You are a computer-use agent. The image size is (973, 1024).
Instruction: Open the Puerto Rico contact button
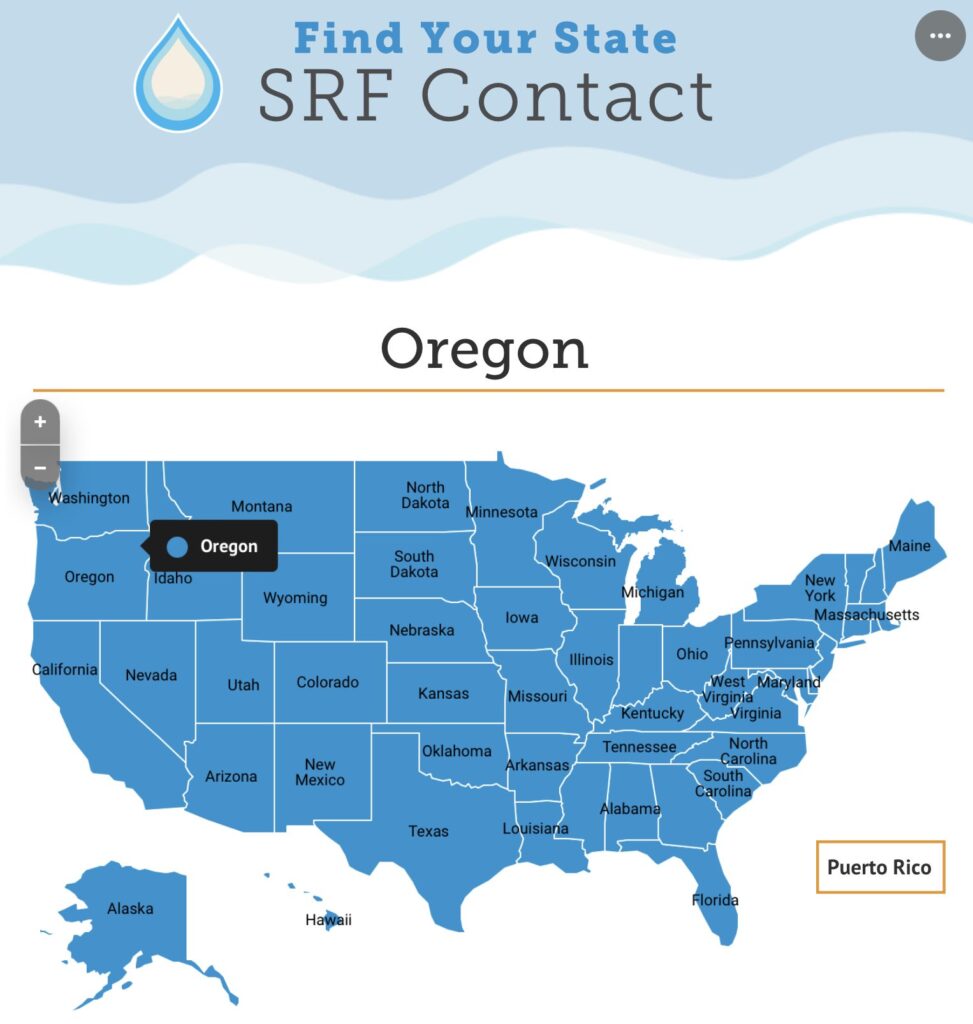(879, 867)
